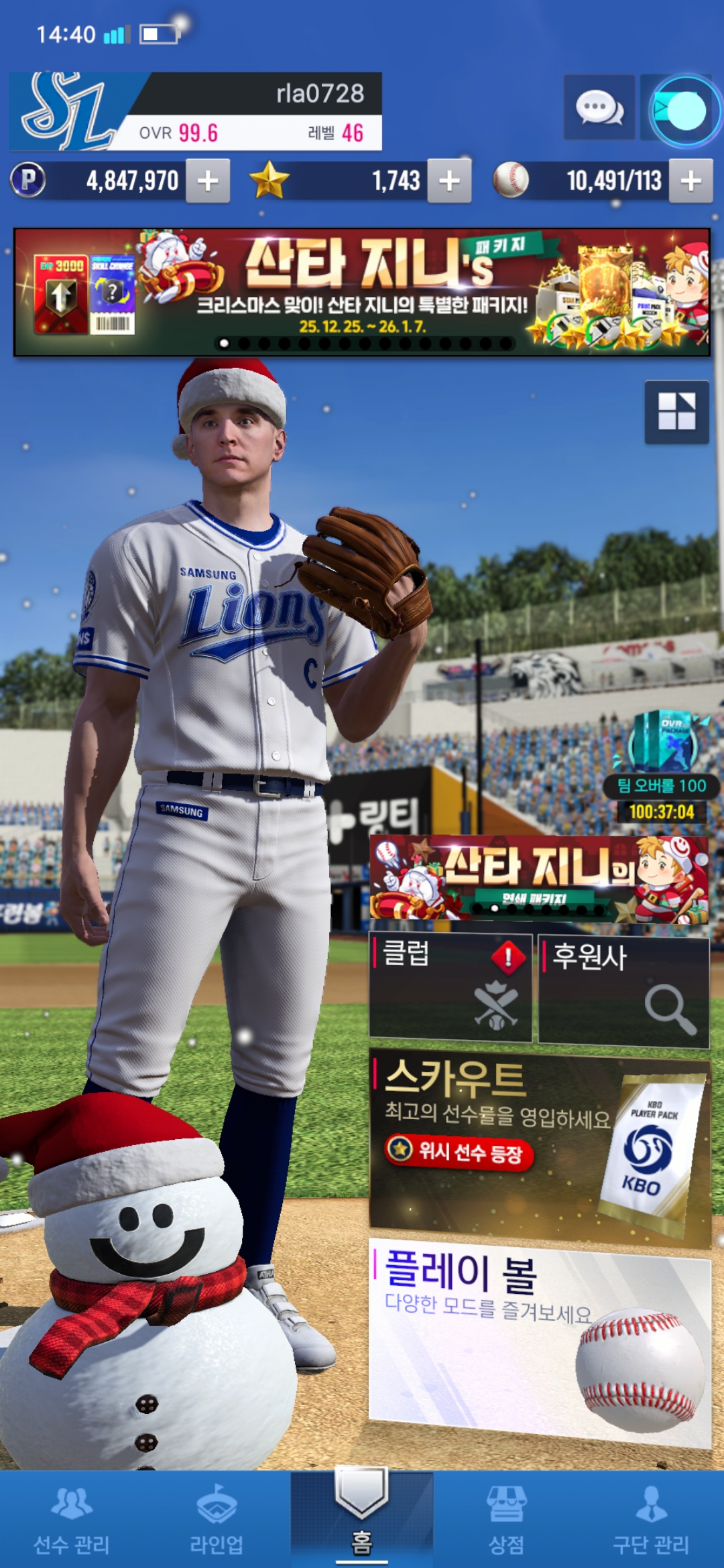Open the Team Overall 100 OVR package
Screen dimensions: 724x1568
pos(662,764)
